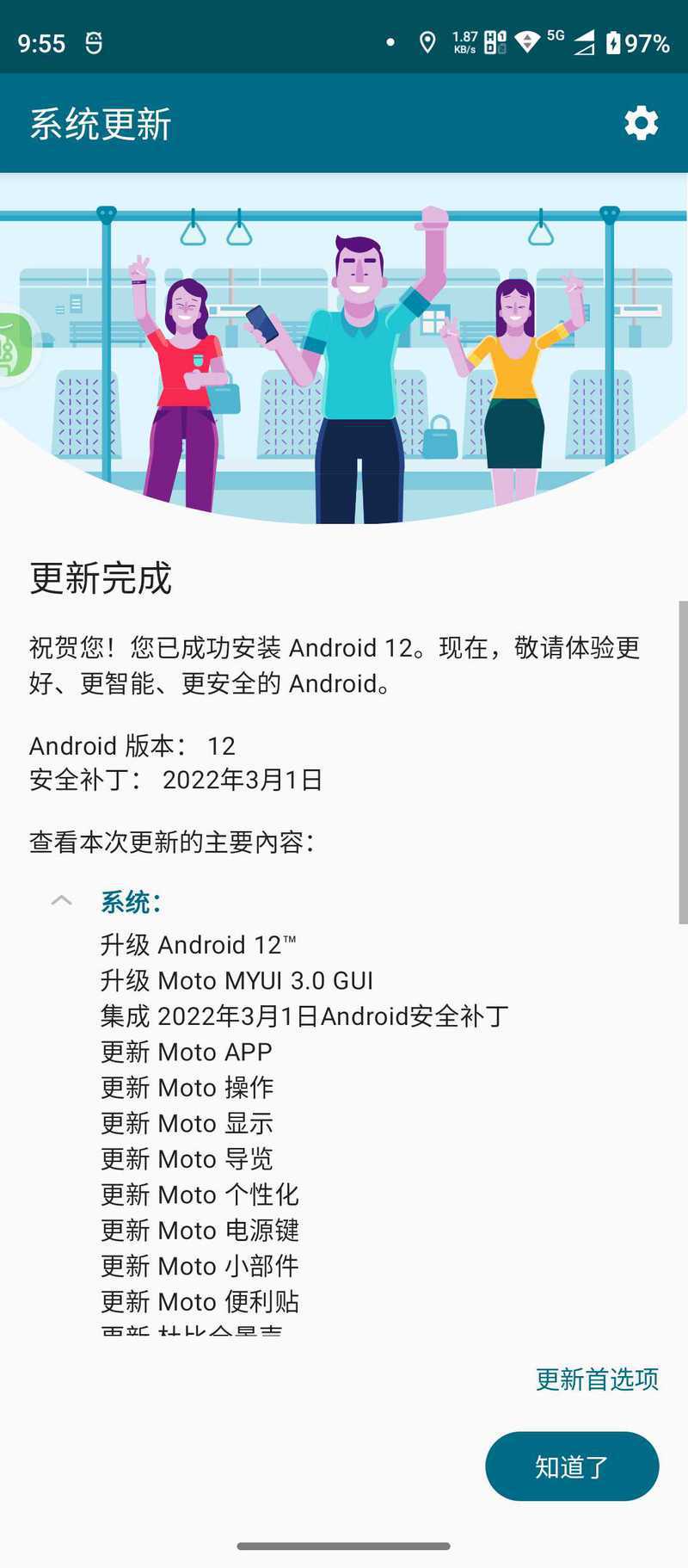Tap the 知道了 button
688x1568 pixels.
[572, 1466]
